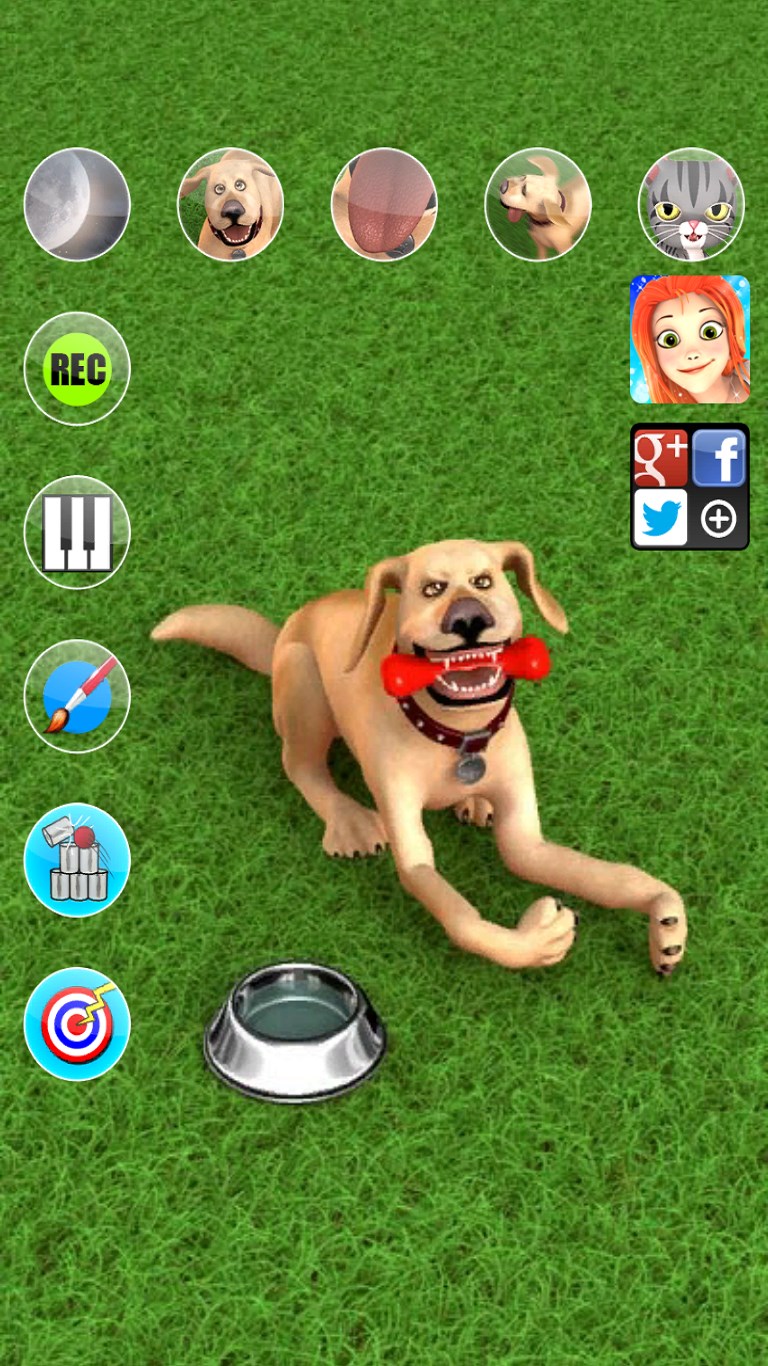Open the piano keys icon

(77, 532)
